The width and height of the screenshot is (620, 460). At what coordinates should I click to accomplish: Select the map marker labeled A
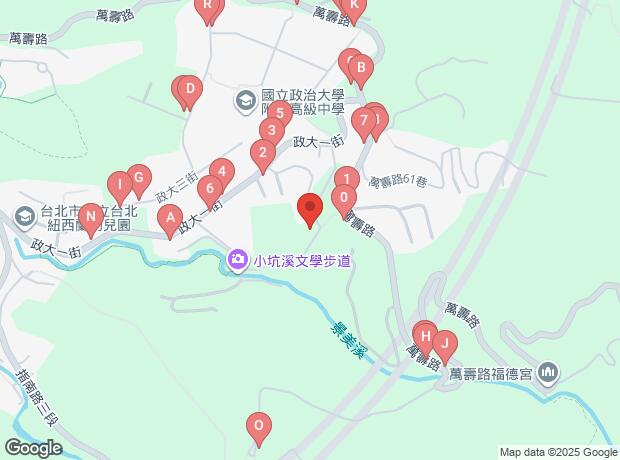170,222
